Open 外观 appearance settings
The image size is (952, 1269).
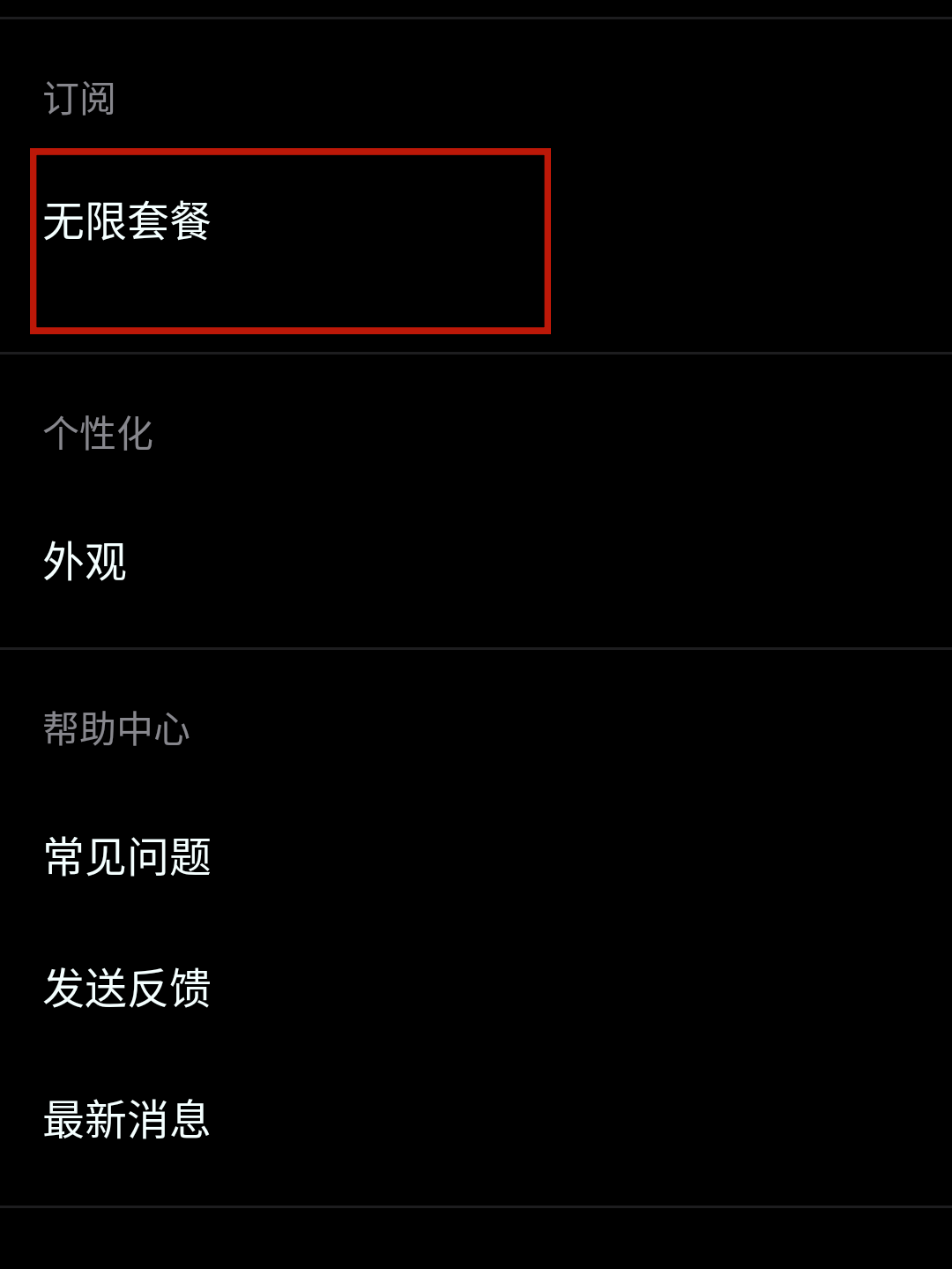click(86, 562)
